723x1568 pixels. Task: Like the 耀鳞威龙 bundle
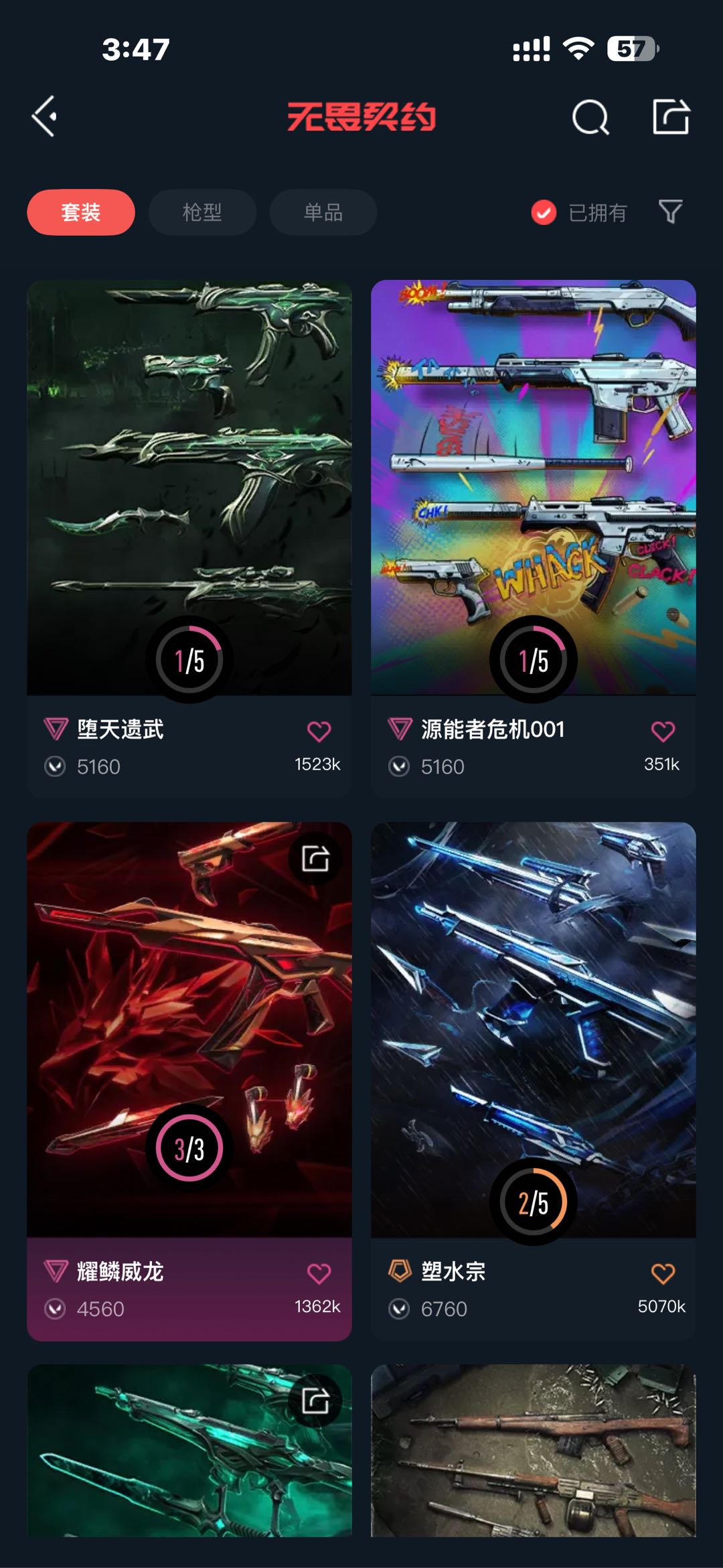coord(319,1273)
